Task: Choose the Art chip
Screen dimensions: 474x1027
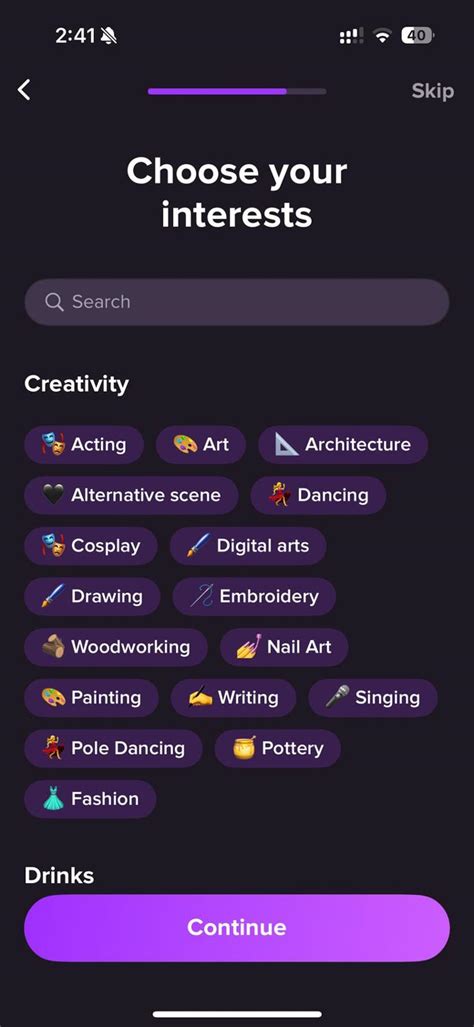Action: 200,445
